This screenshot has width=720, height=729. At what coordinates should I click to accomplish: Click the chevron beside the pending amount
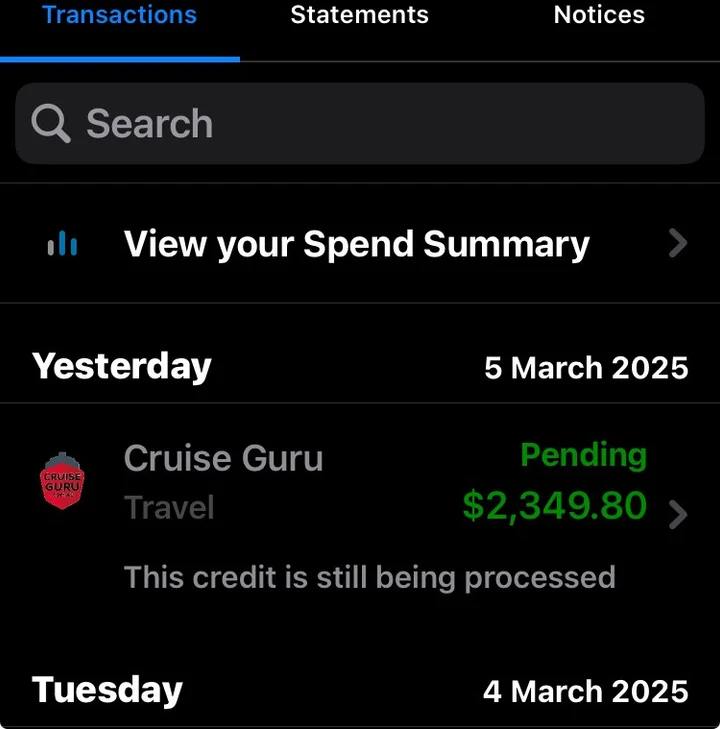point(678,515)
